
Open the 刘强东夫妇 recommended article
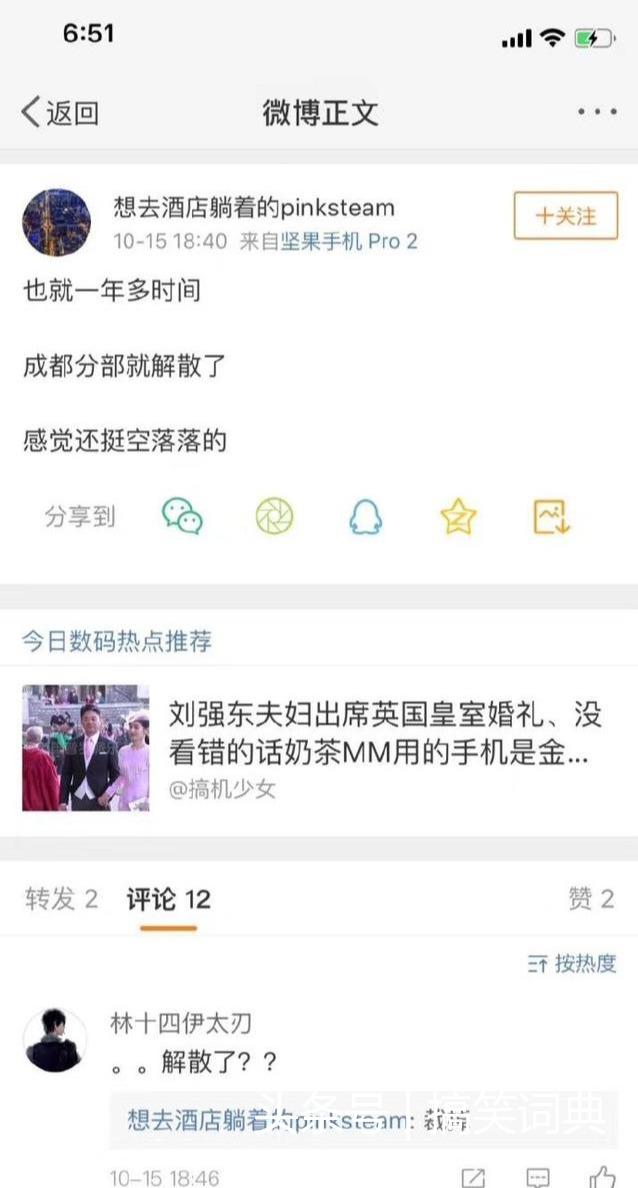[319, 749]
